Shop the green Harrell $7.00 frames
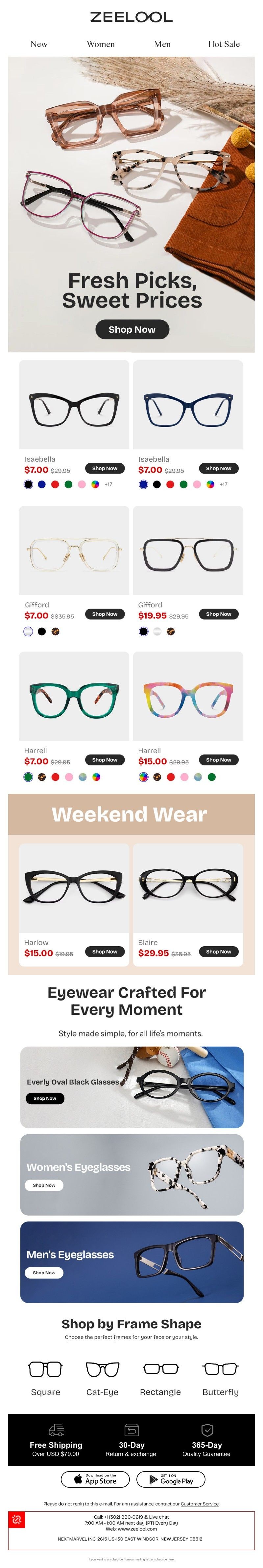The image size is (263, 1568). [105, 760]
